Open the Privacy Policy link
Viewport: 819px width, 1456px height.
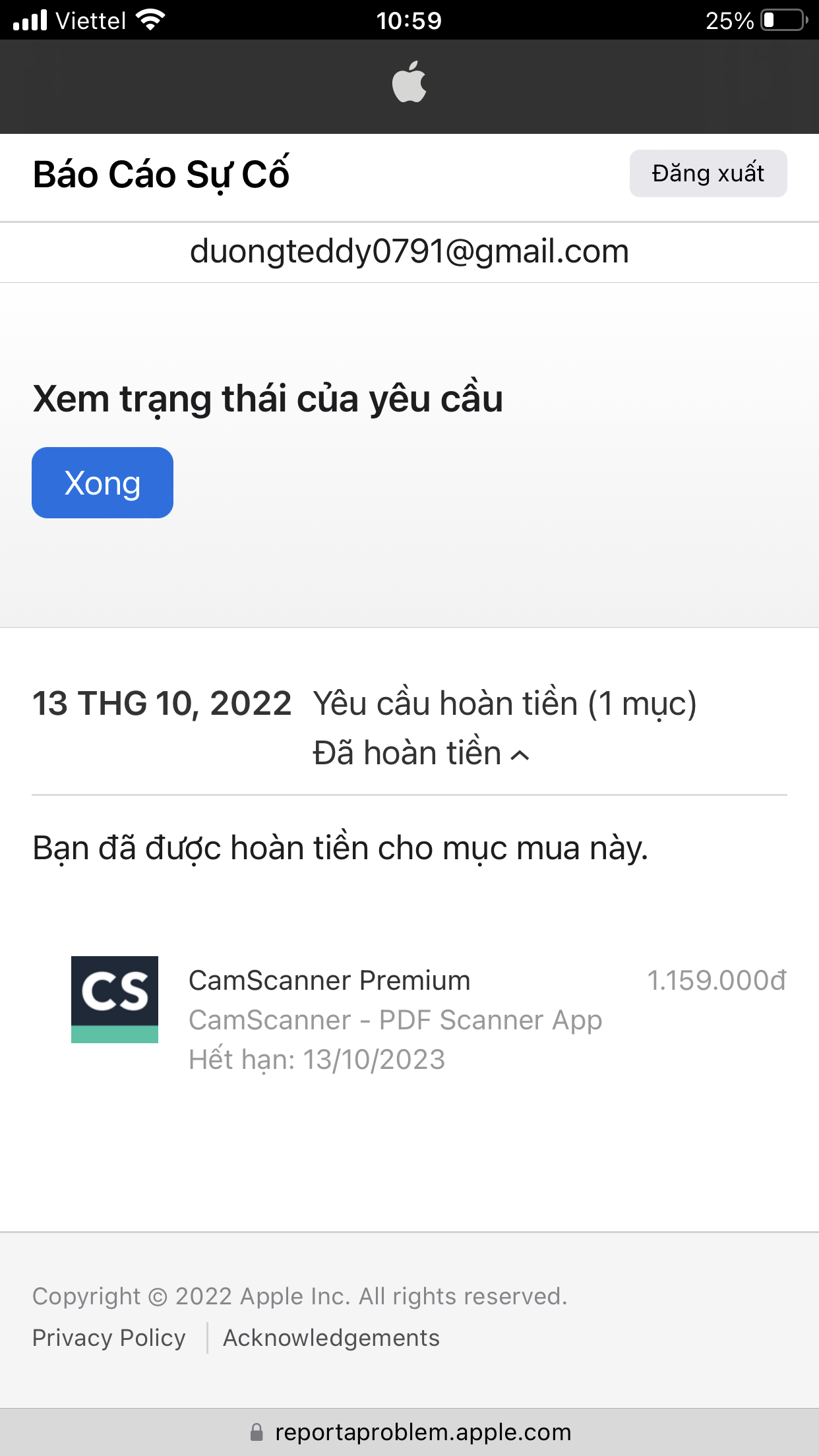point(109,1338)
